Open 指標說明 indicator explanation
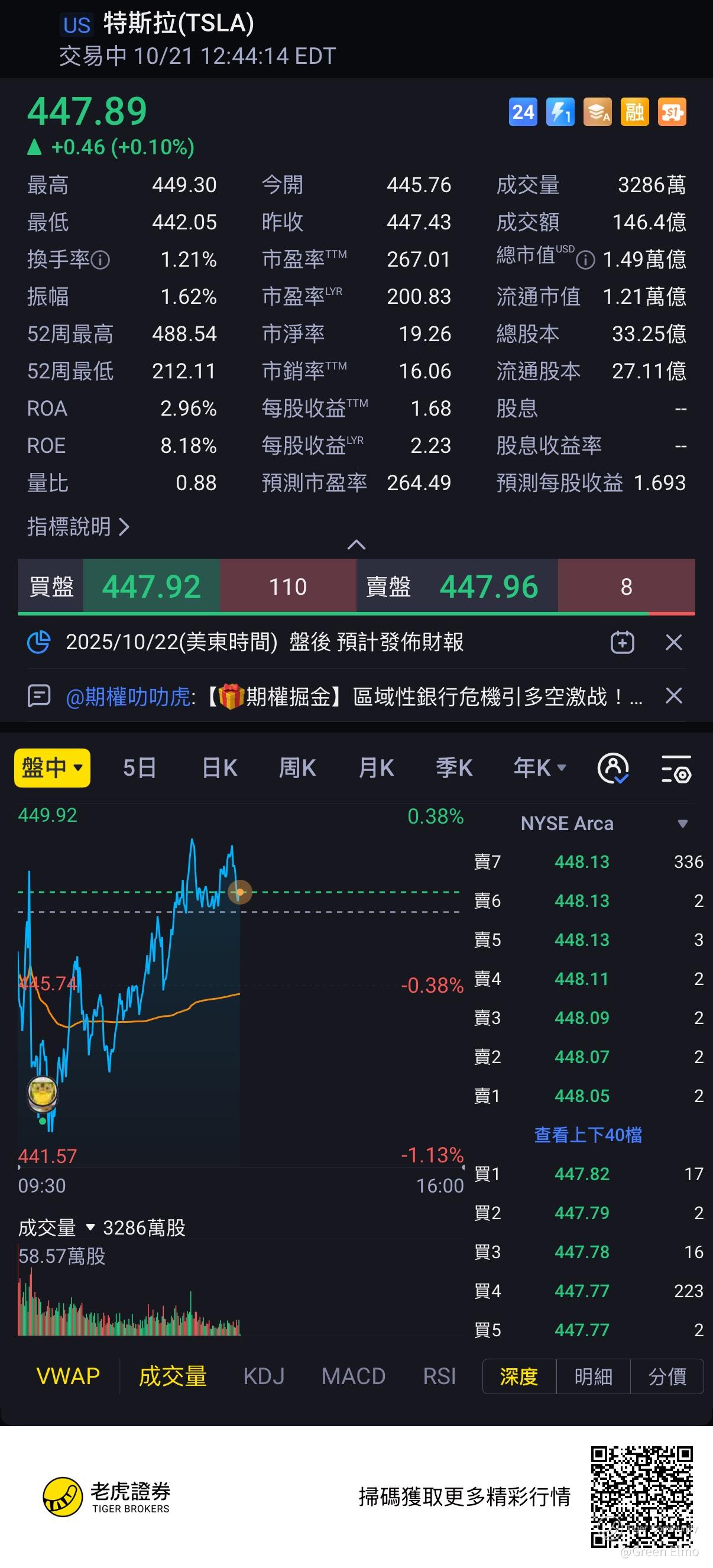 pos(79,527)
